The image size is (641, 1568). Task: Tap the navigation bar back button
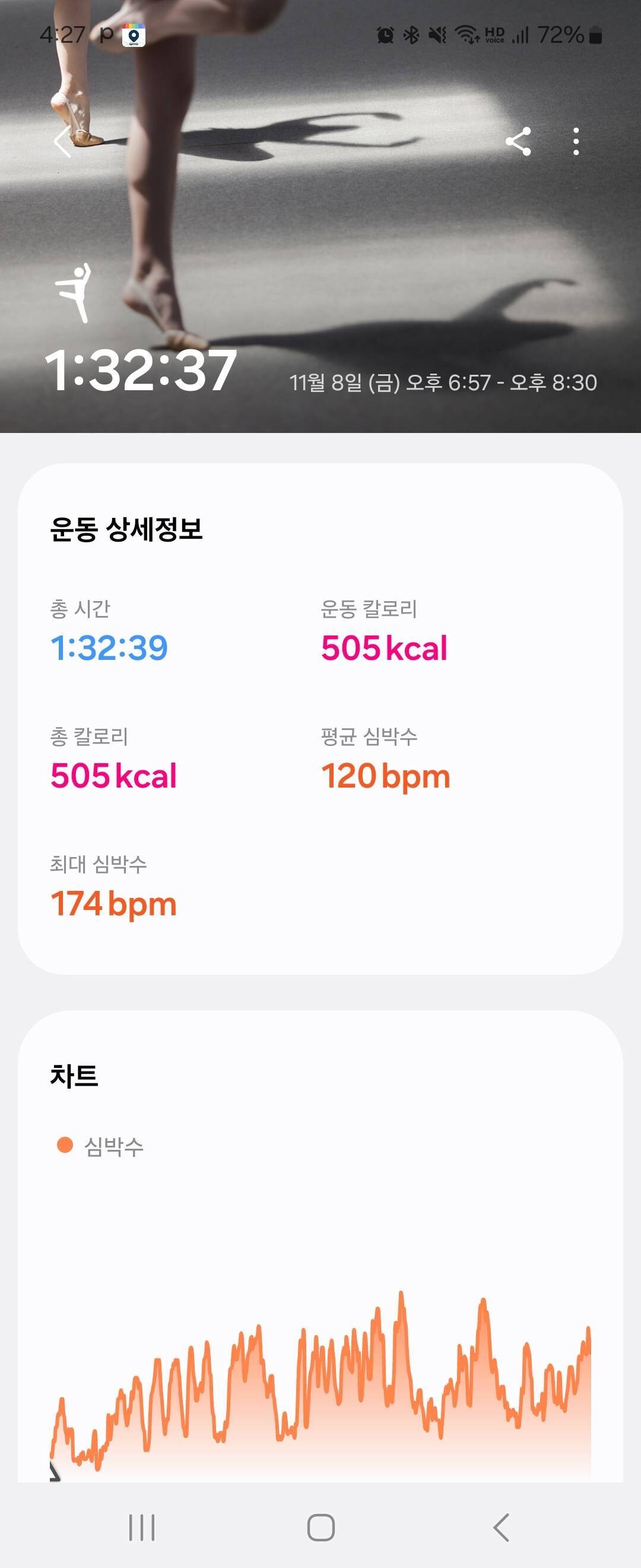coord(501,1524)
